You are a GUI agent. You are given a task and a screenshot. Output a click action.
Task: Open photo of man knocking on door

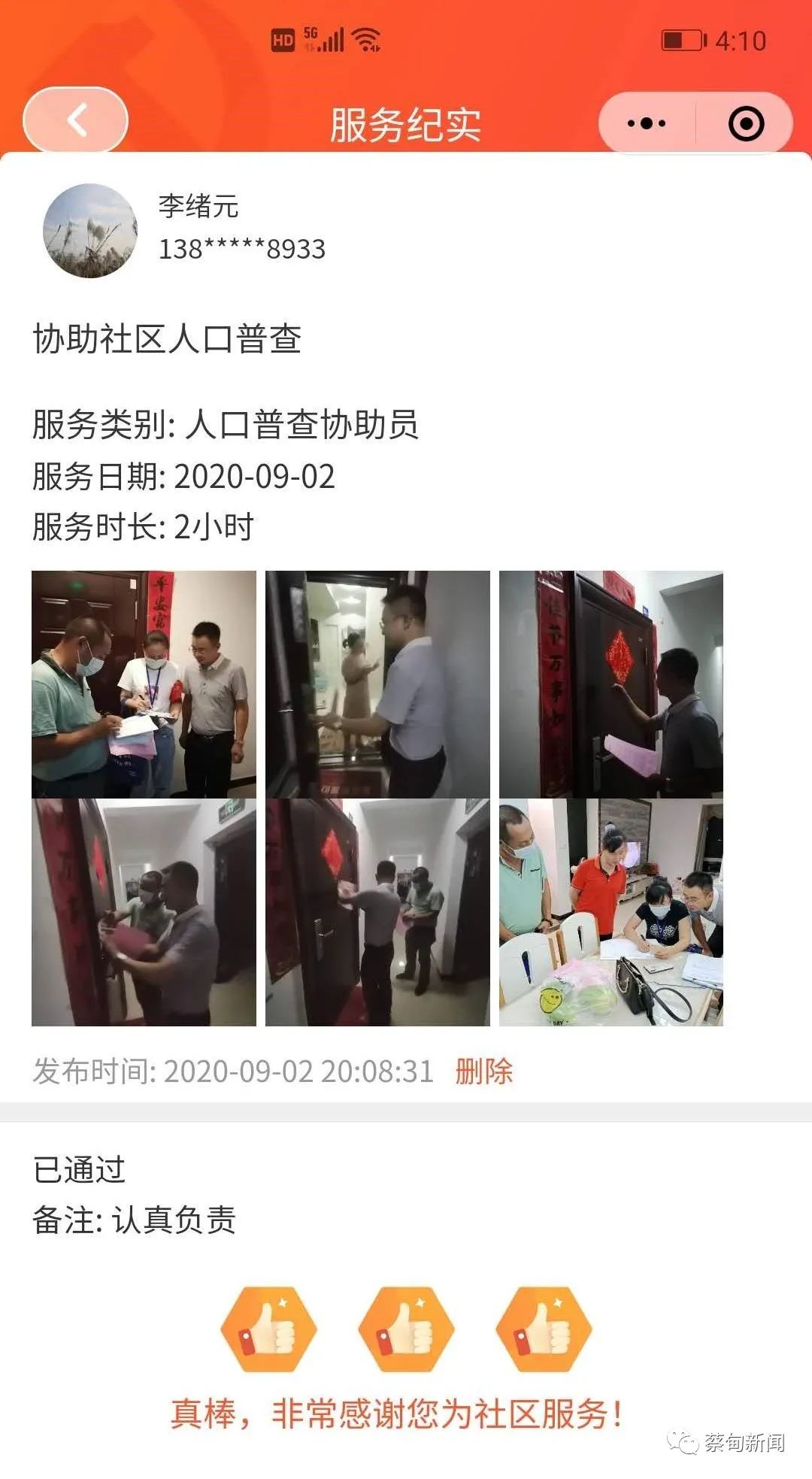point(611,684)
